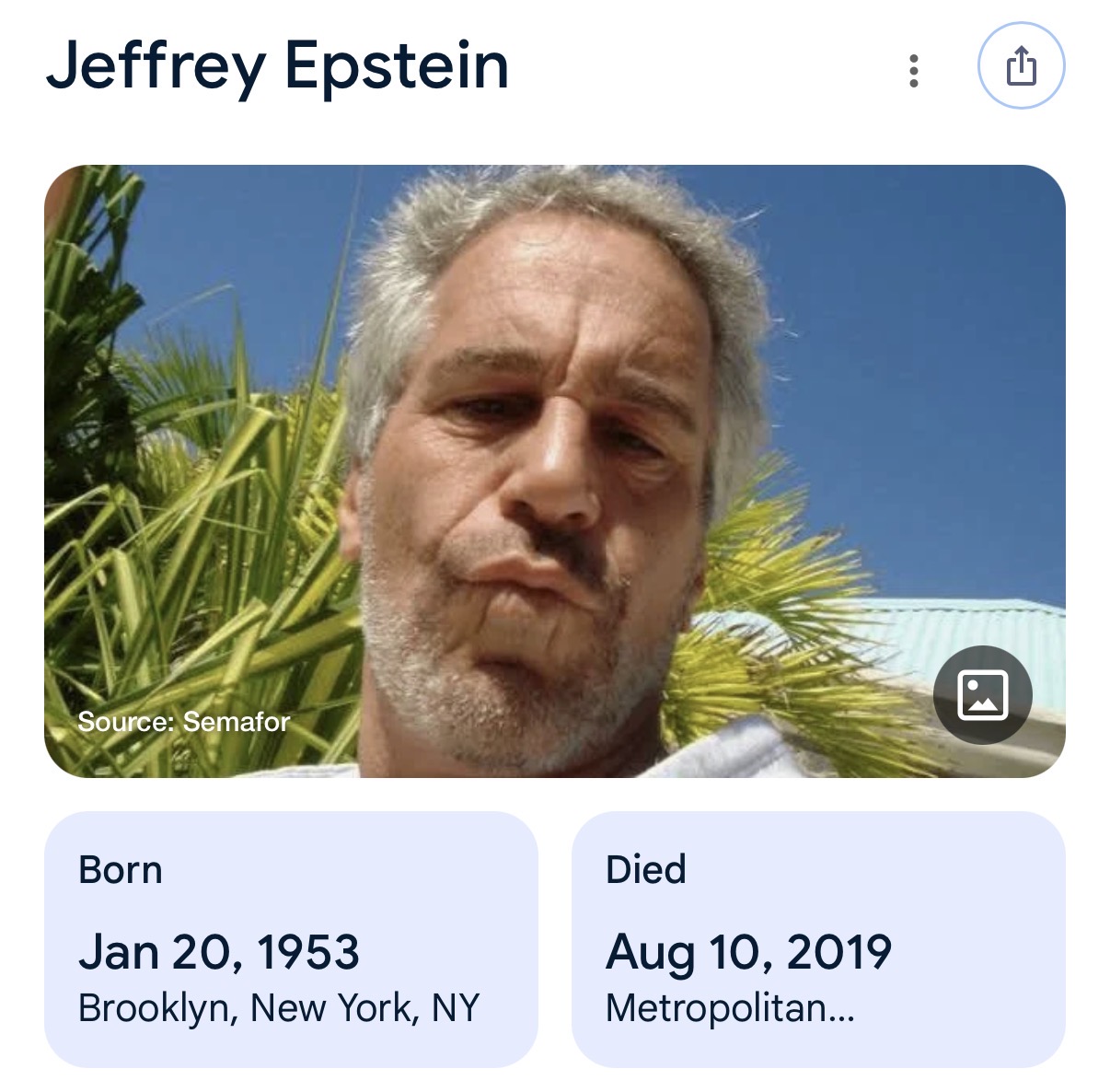
Task: Open the Born details card
Action: (291, 938)
